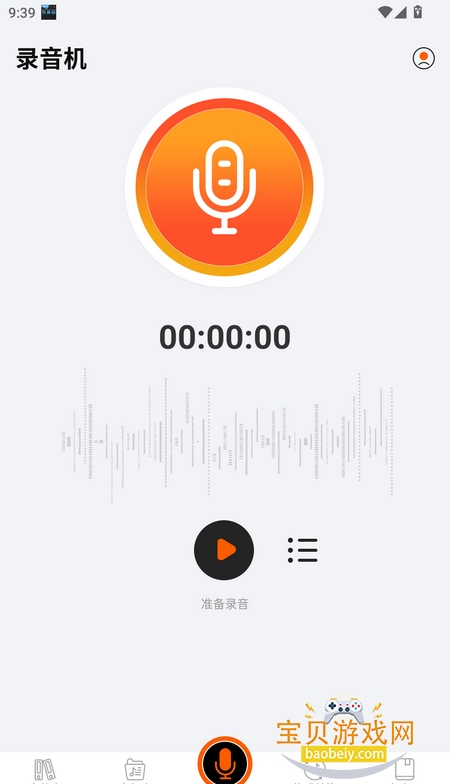Tap the large orange microphone to record
This screenshot has height=784, width=450.
(x=224, y=187)
